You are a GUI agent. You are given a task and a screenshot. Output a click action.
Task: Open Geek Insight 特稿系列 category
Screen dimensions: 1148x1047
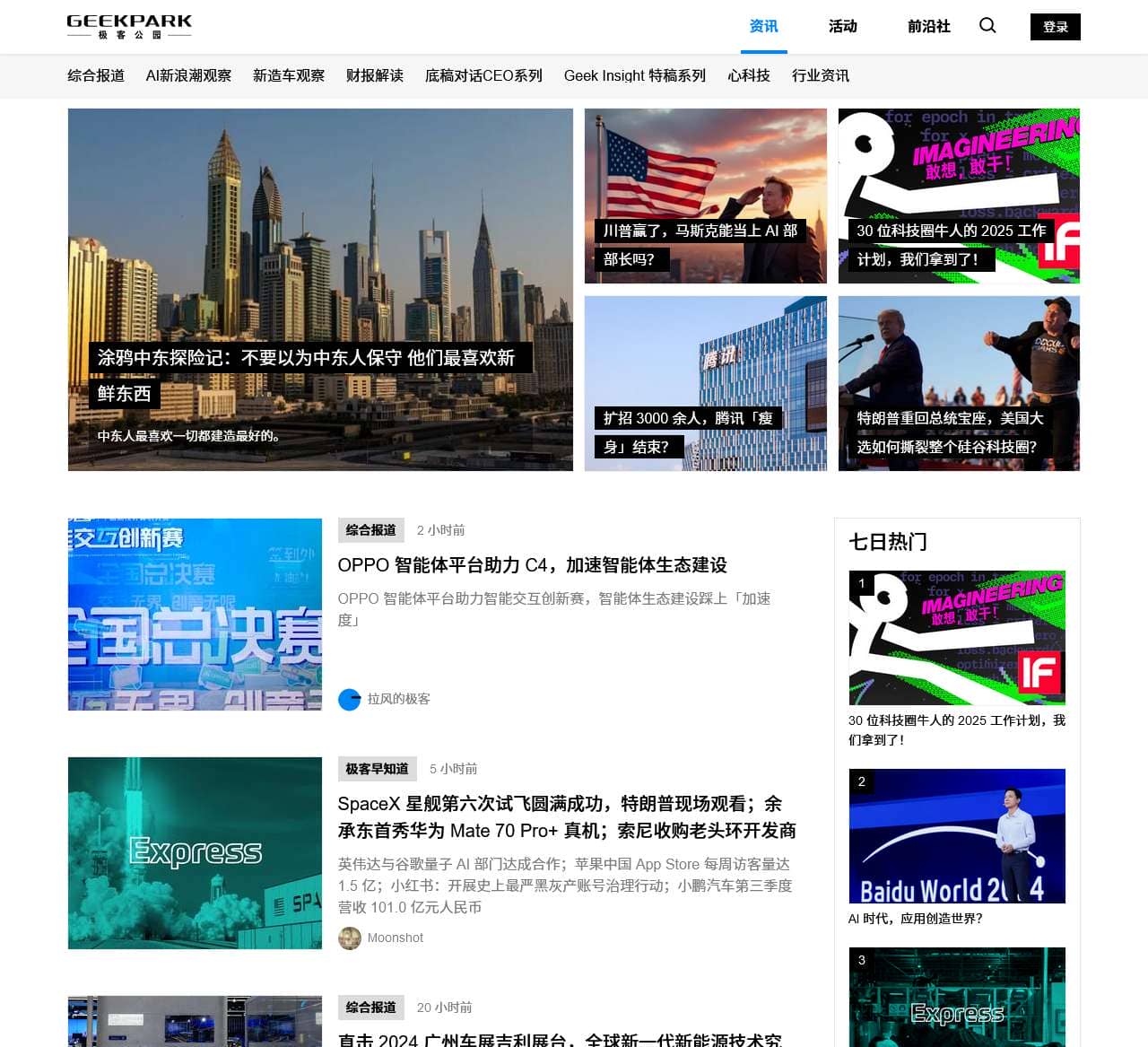634,75
